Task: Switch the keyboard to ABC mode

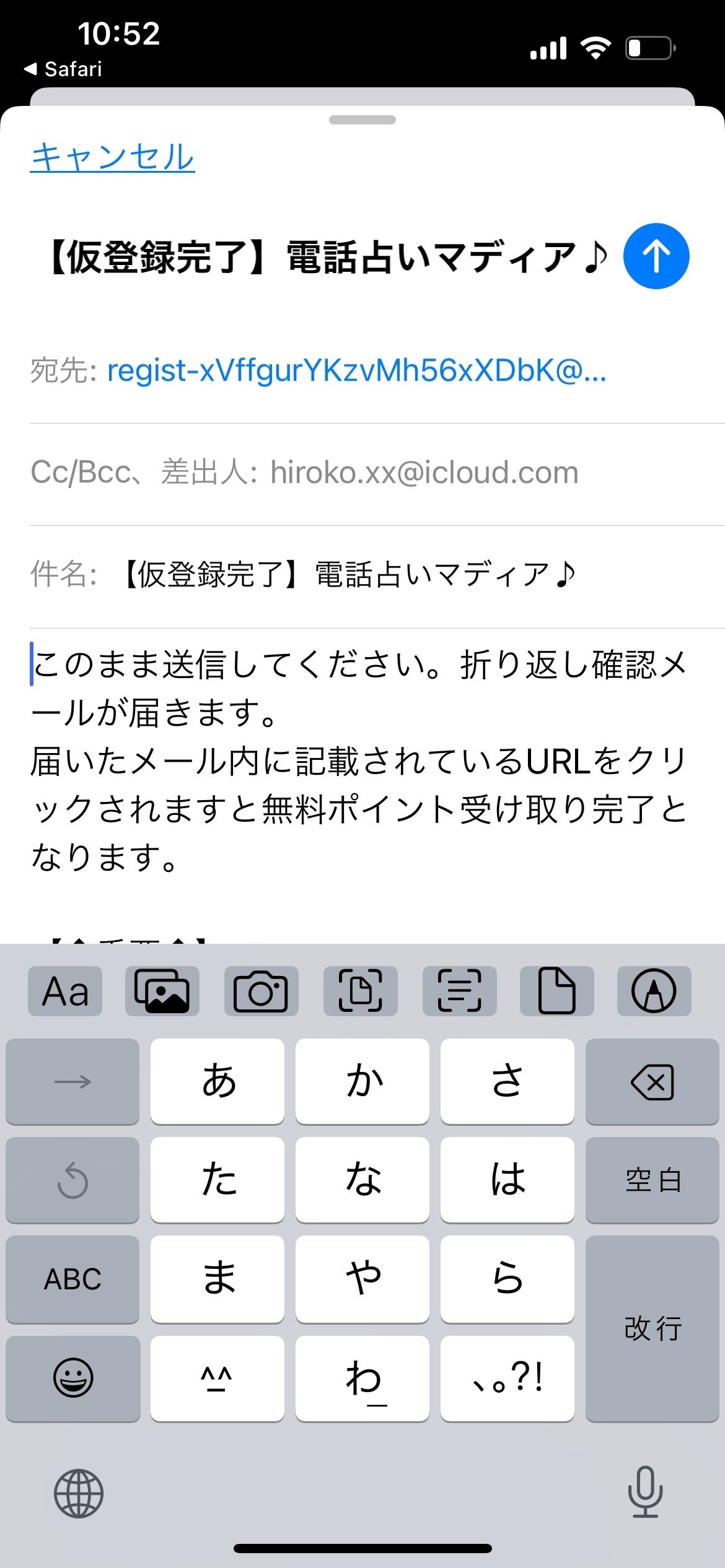Action: 72,1279
